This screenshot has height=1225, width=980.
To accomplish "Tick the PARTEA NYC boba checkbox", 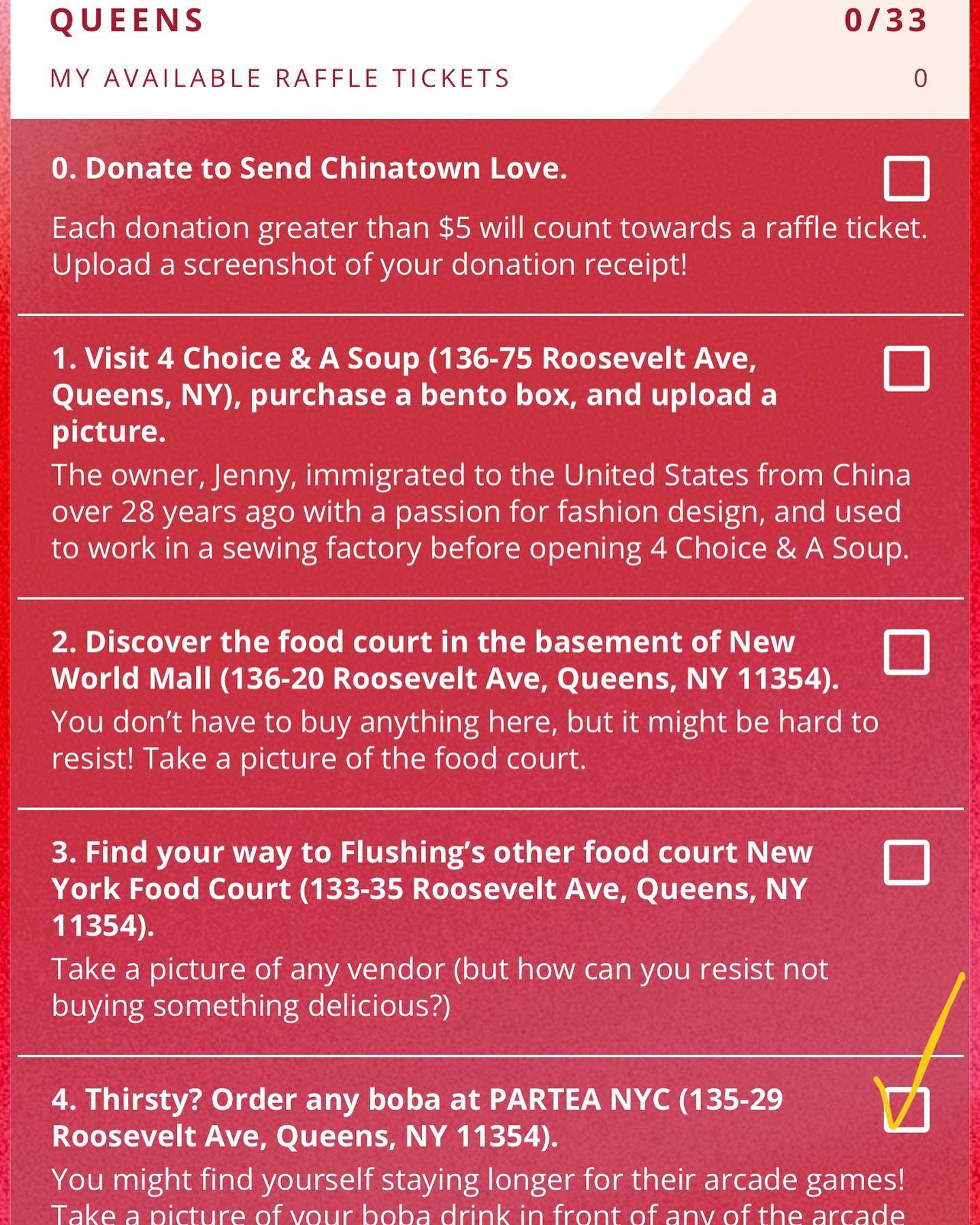I will click(x=906, y=1109).
